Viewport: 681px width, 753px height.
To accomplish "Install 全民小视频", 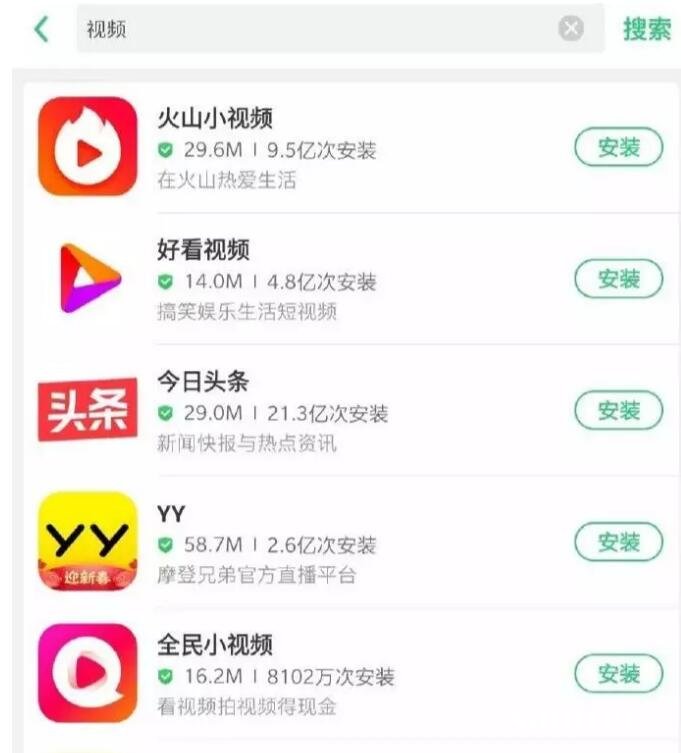I will coord(618,674).
